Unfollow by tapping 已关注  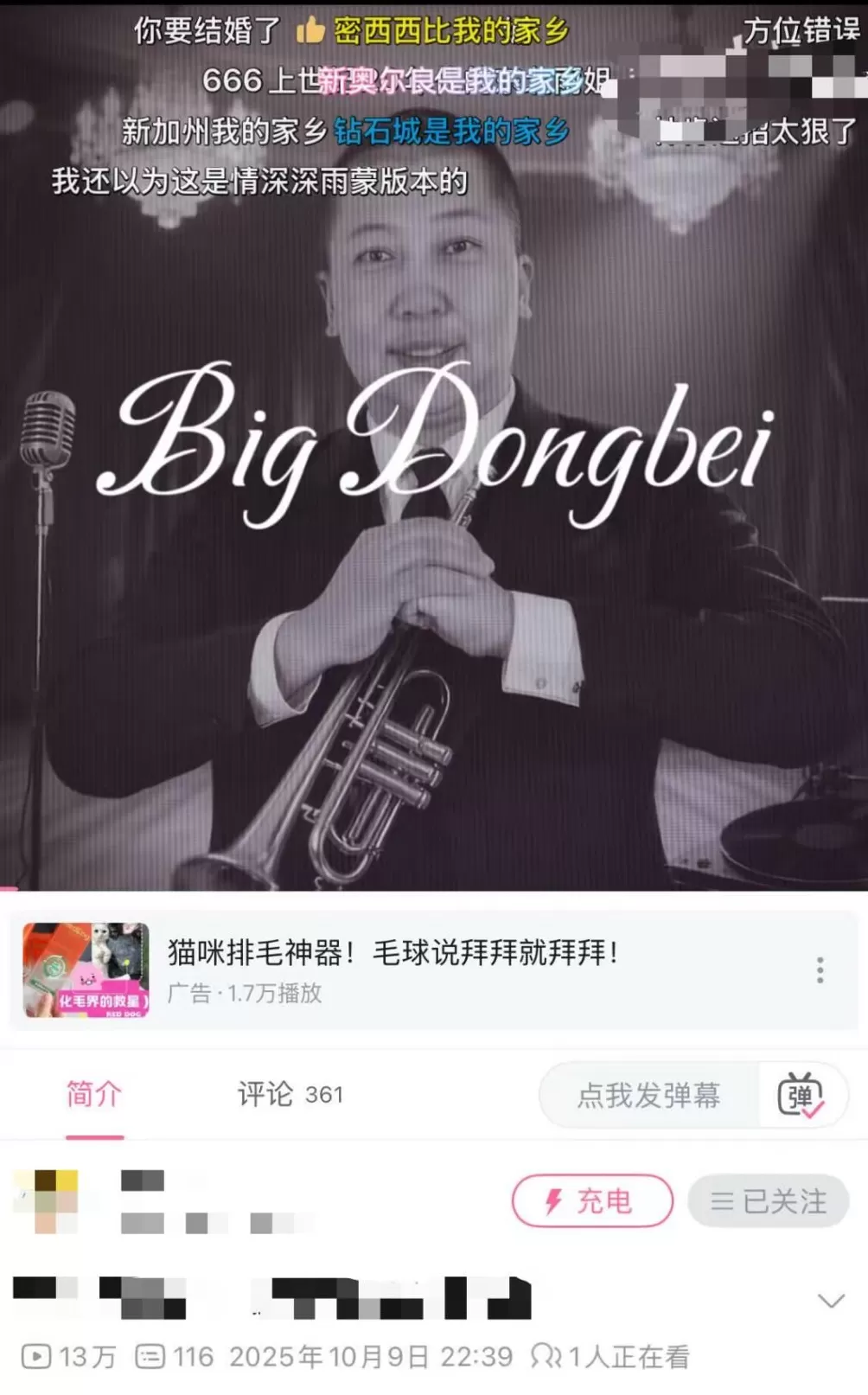pyautogui.click(x=768, y=1200)
